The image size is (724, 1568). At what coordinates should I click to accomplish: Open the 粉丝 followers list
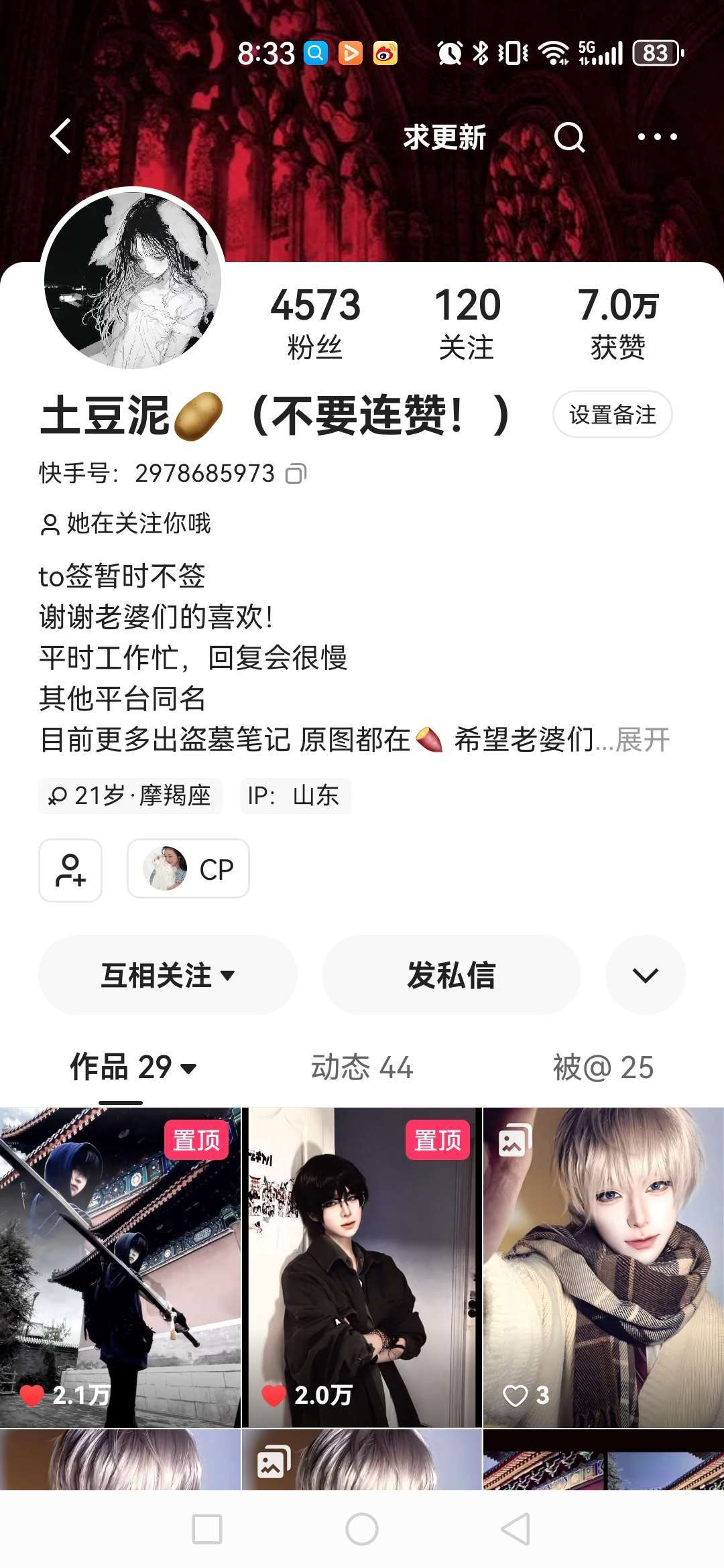(315, 322)
